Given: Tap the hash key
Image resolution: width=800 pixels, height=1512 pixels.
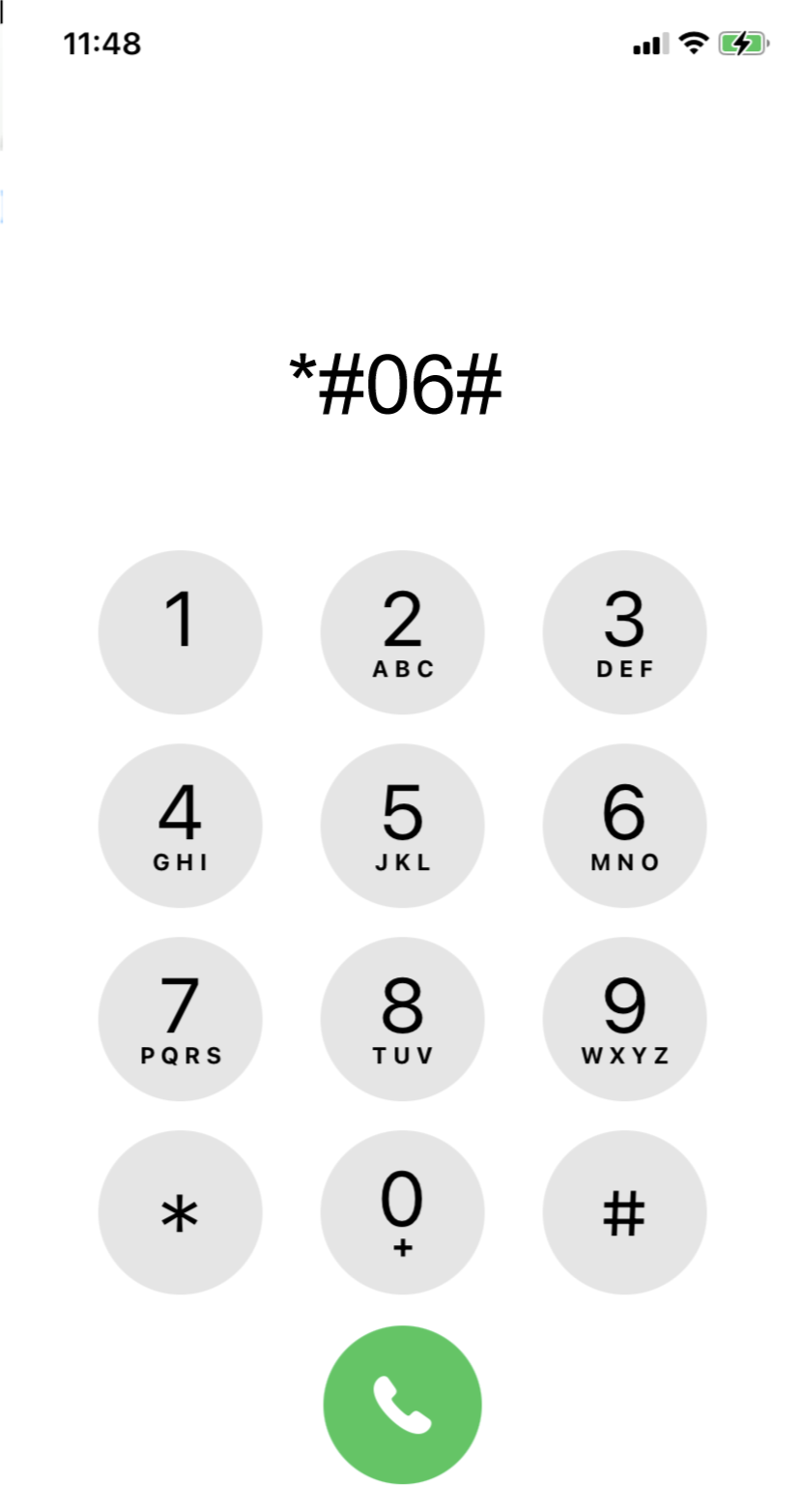Looking at the screenshot, I should [625, 1212].
